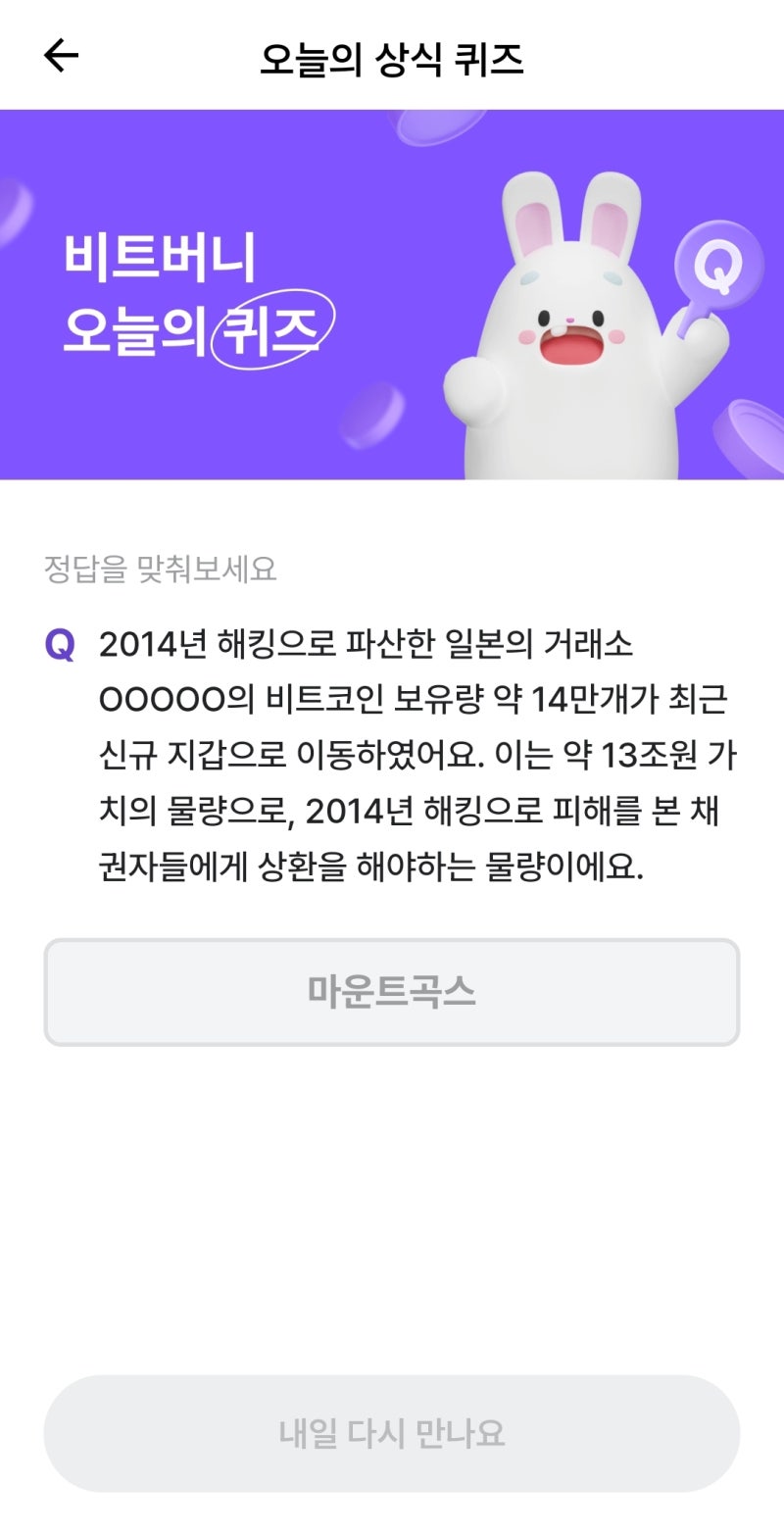Viewport: 784px width, 1536px height.
Task: Tap the Q sign held by the bunny
Action: (714, 264)
